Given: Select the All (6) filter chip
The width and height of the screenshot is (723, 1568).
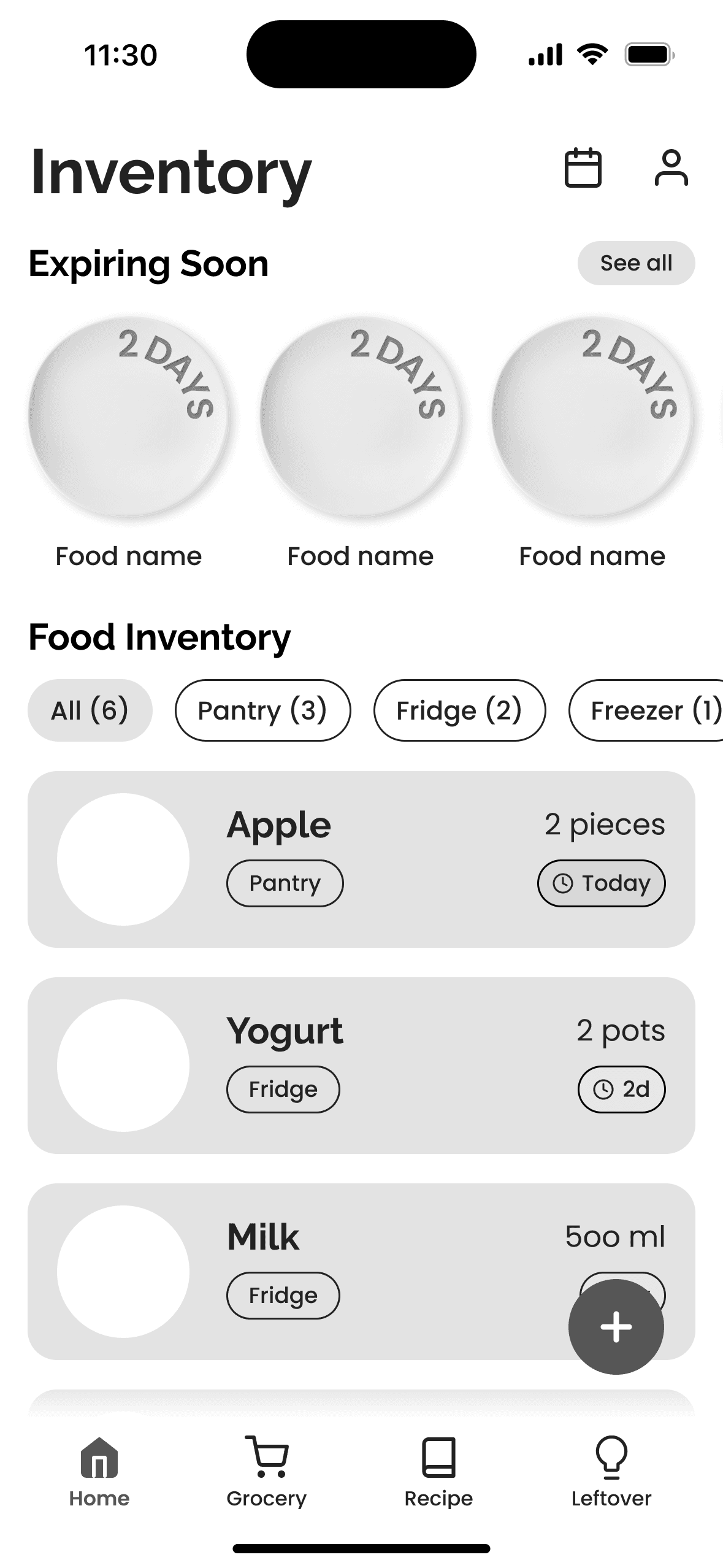Looking at the screenshot, I should [90, 710].
